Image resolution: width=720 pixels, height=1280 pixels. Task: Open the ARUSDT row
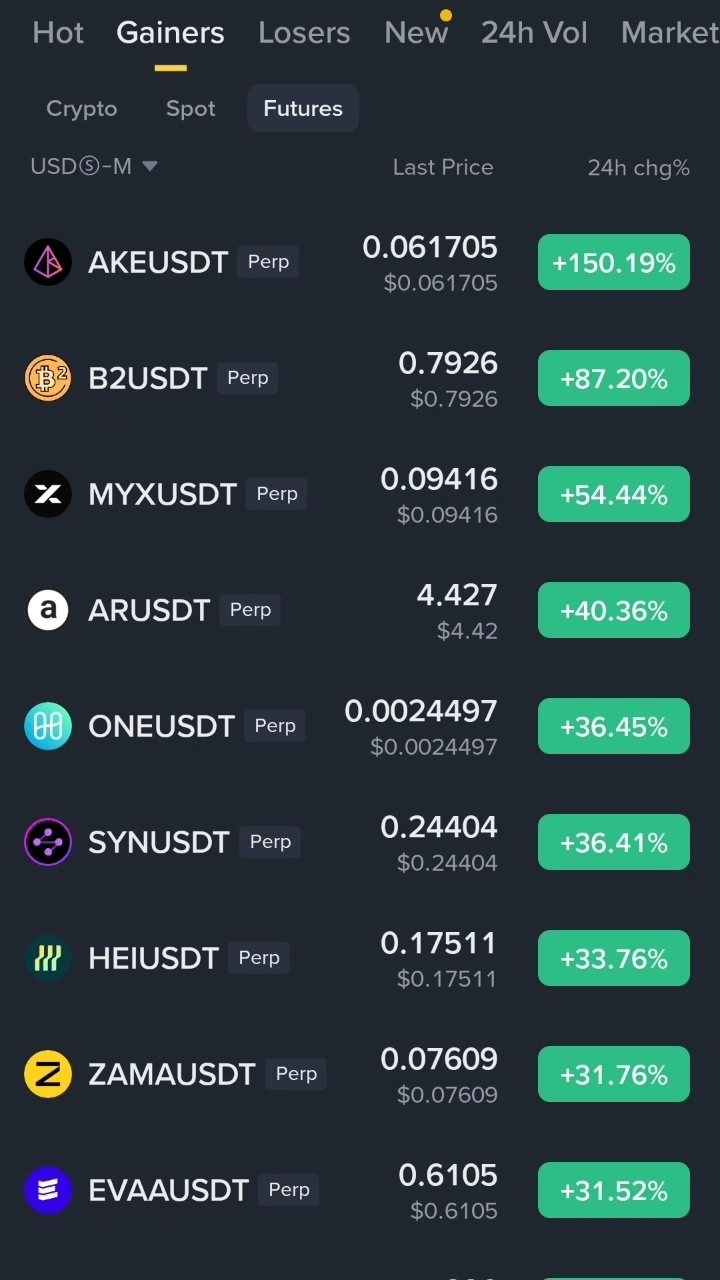click(360, 611)
